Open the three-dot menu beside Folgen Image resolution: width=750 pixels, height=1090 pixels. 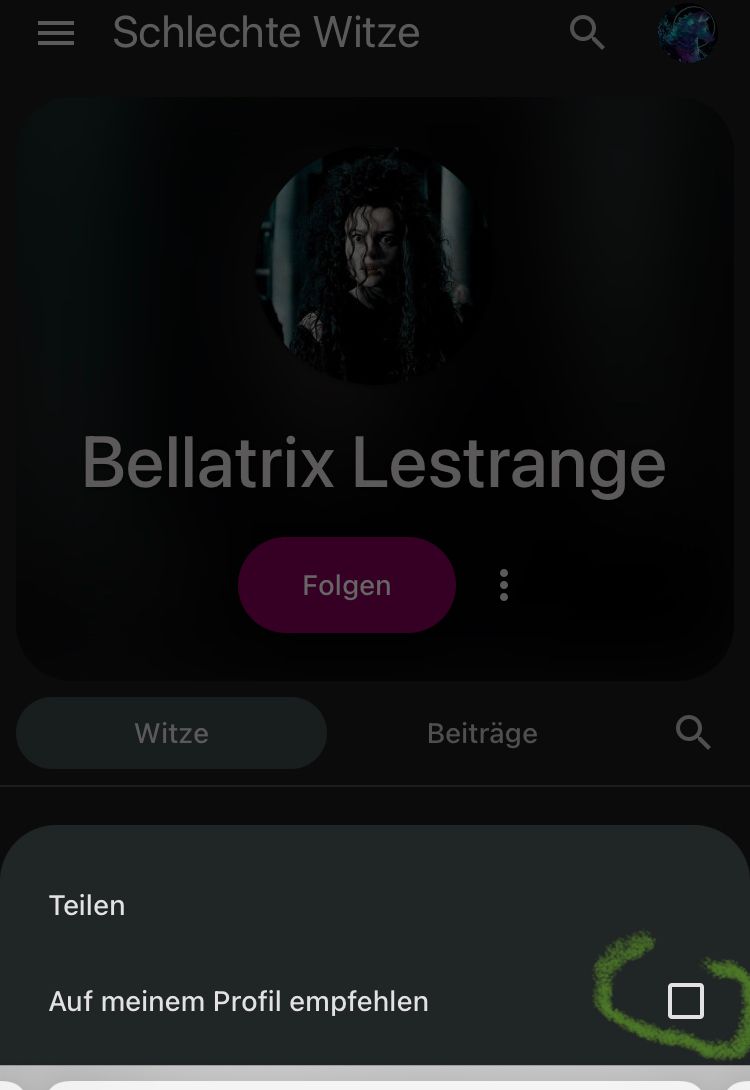pyautogui.click(x=504, y=585)
